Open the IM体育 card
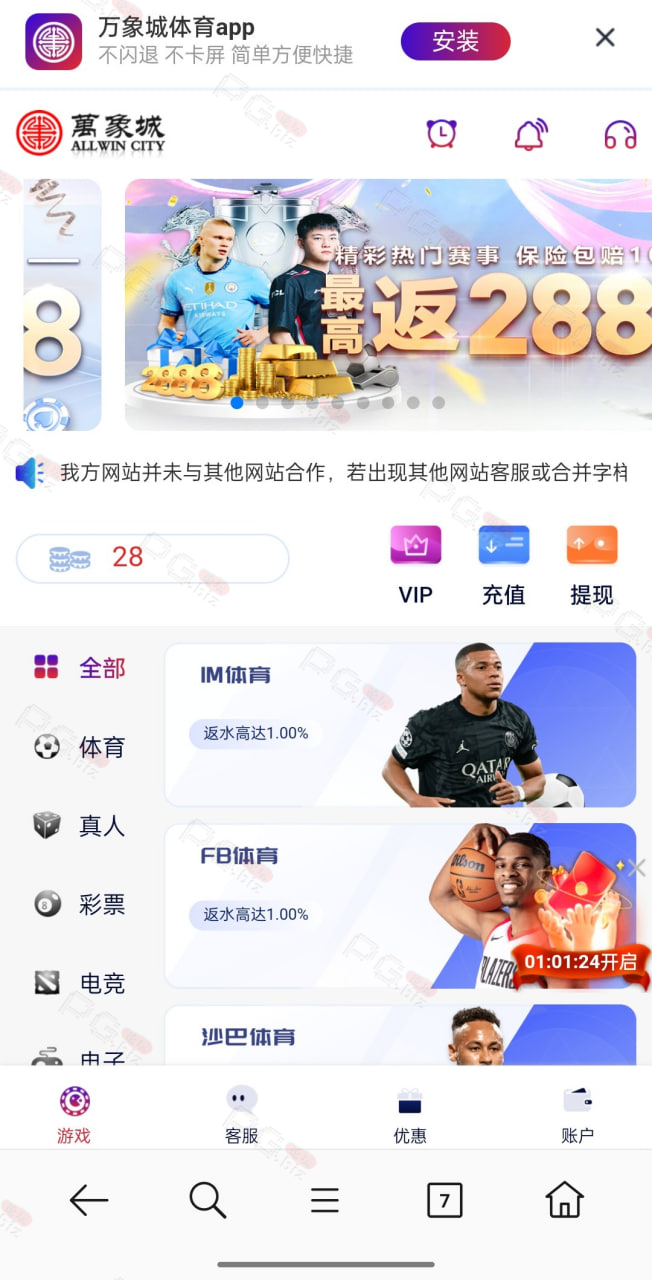This screenshot has height=1280, width=652. (x=400, y=724)
